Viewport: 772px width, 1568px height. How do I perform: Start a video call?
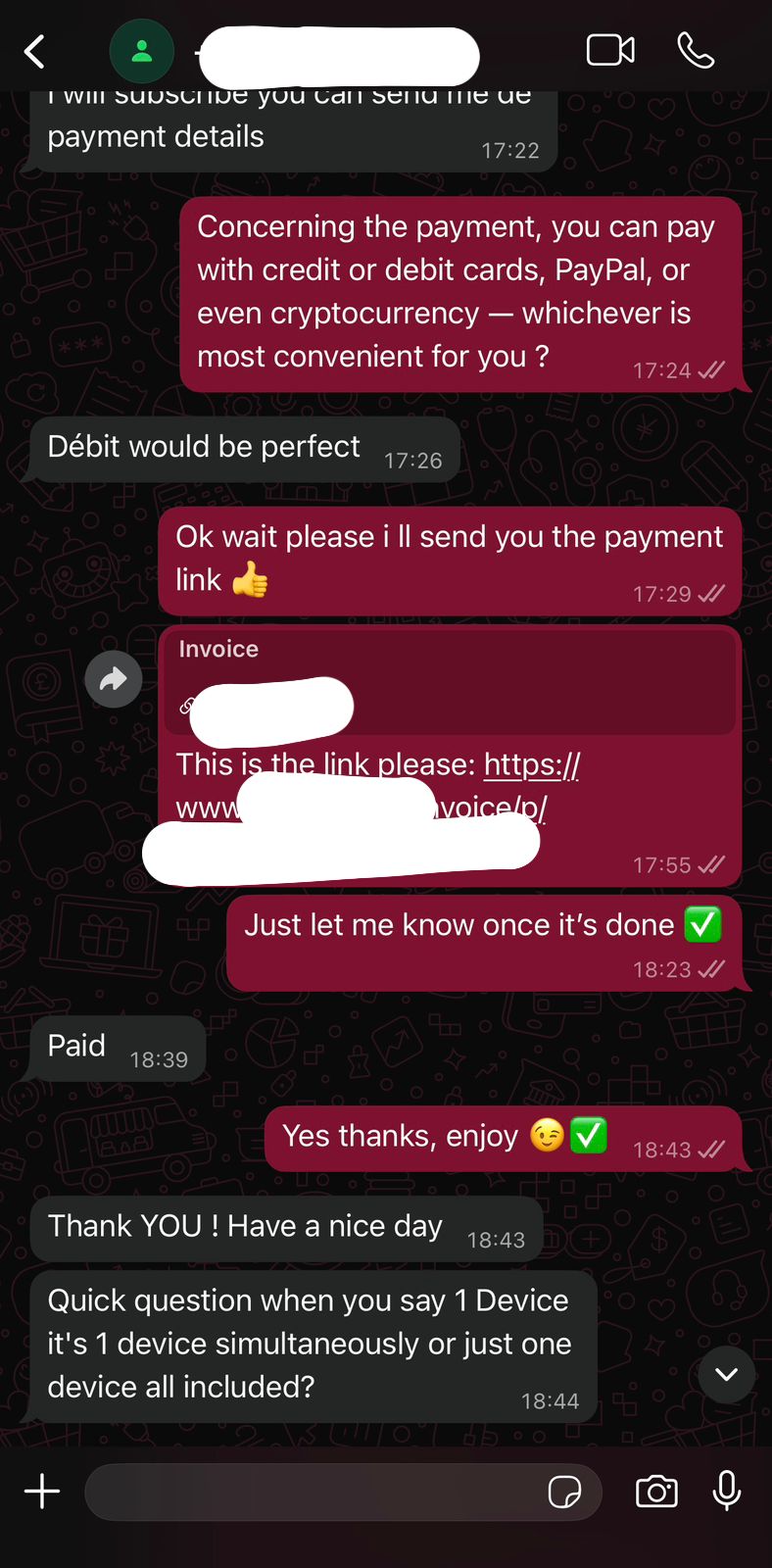[x=610, y=51]
